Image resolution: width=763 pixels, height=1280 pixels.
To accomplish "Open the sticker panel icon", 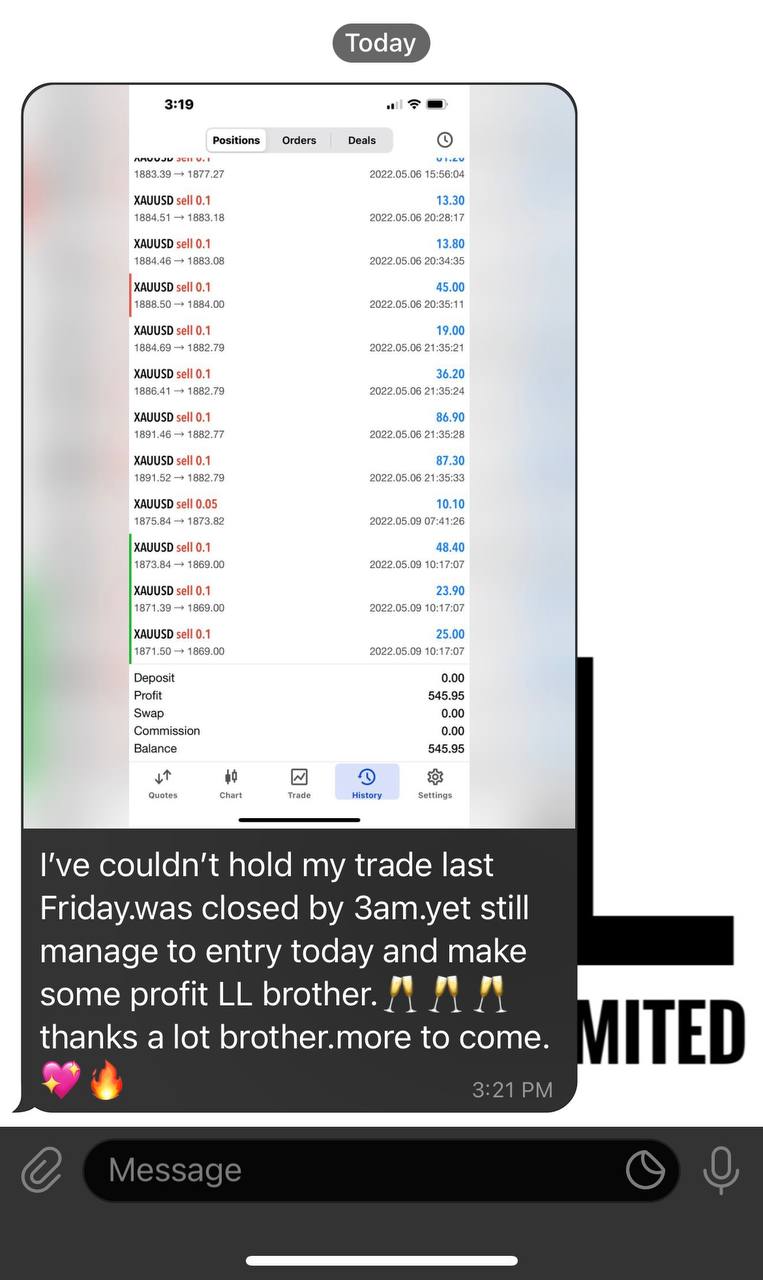I will click(645, 1170).
